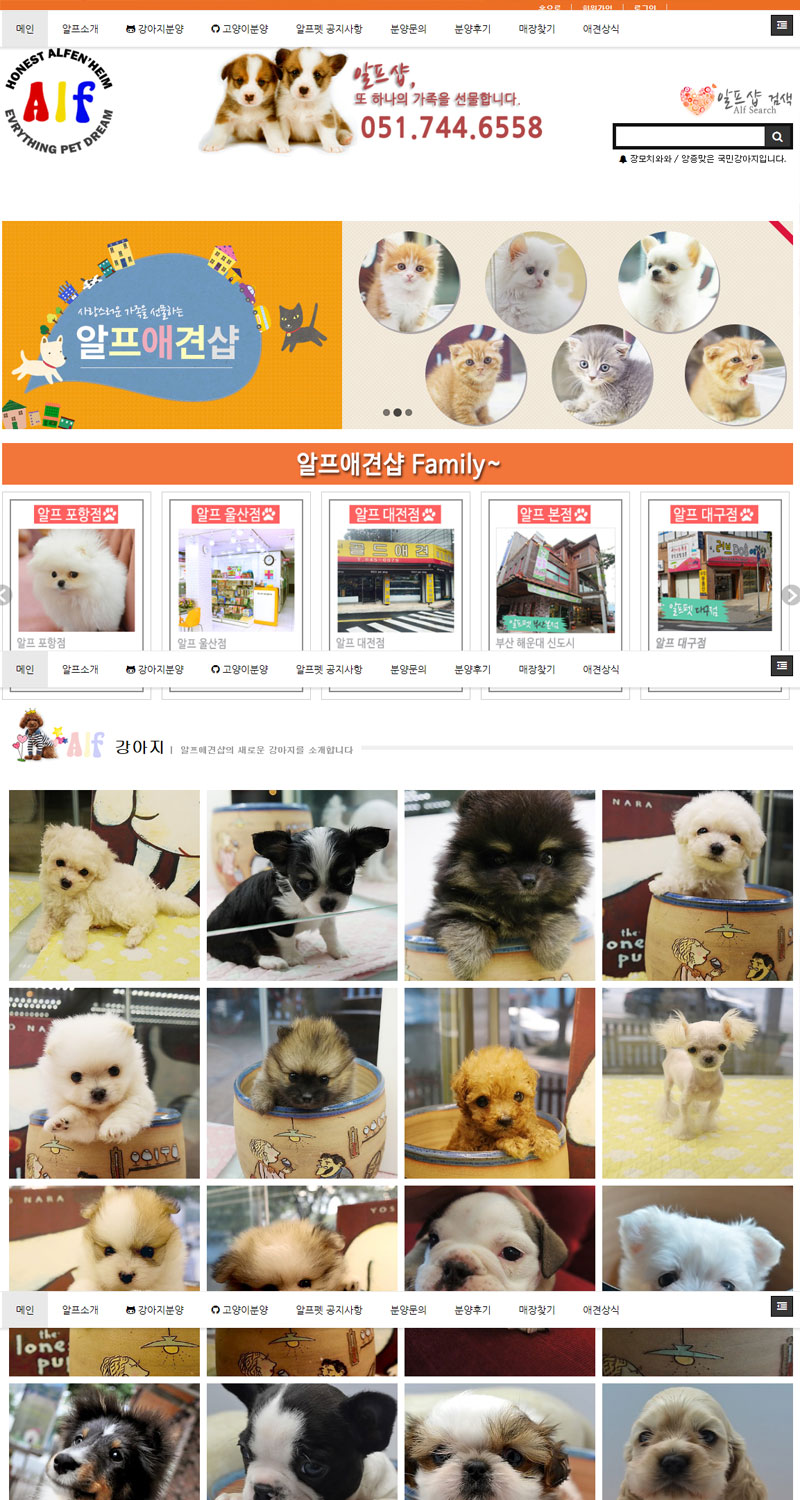Viewport: 800px width, 1500px height.
Task: Open the cream cocker spaniel puppy photo
Action: [x=697, y=1440]
